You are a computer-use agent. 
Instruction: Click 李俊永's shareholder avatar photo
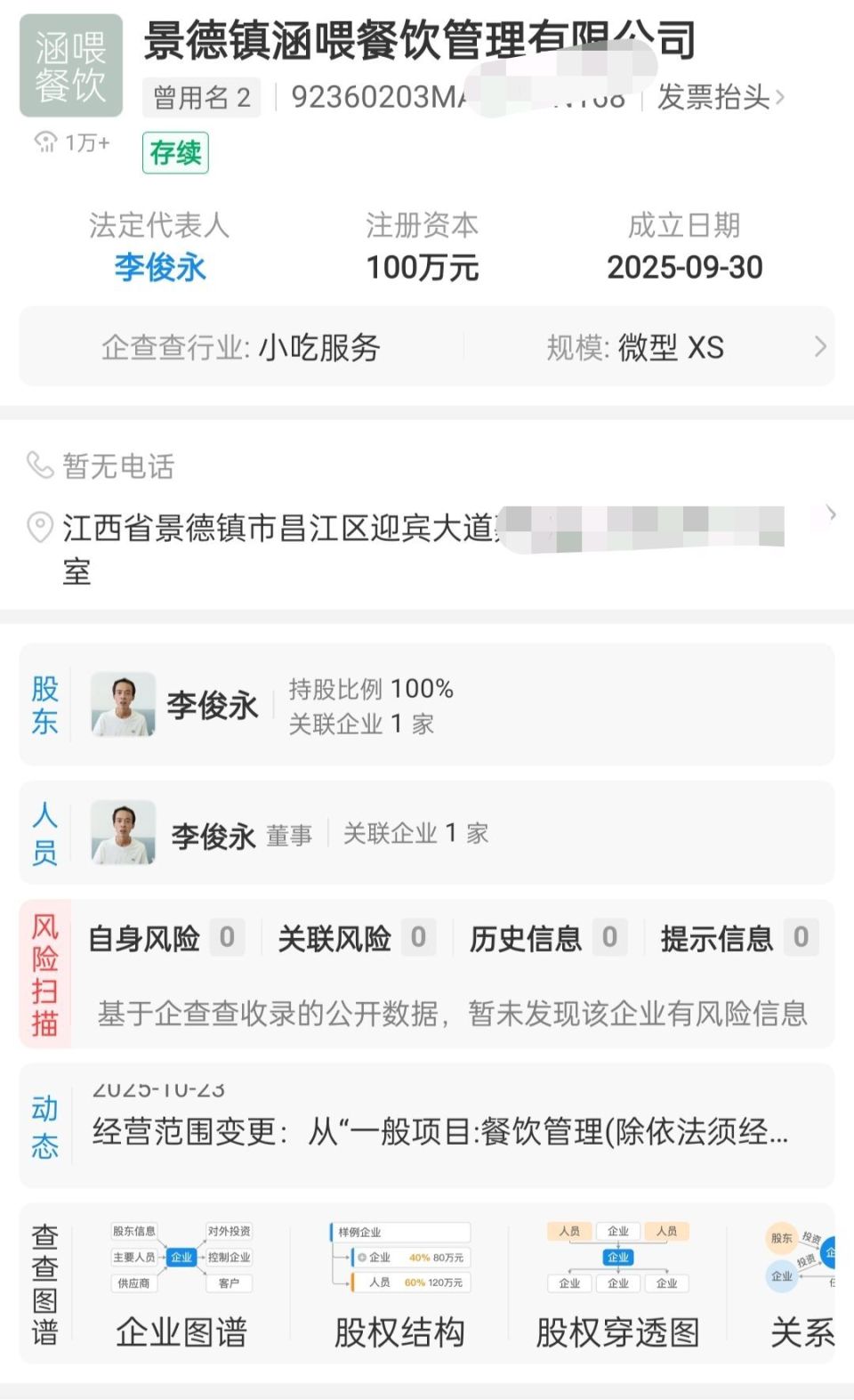pyautogui.click(x=125, y=704)
